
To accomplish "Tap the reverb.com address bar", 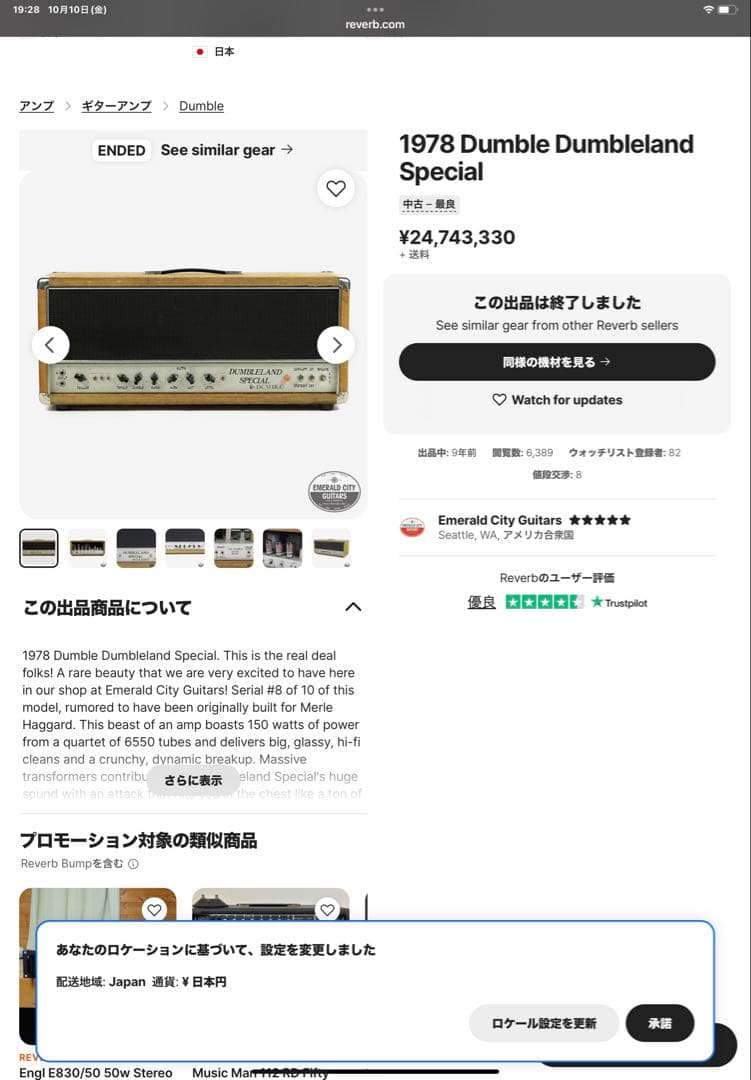I will (375, 24).
